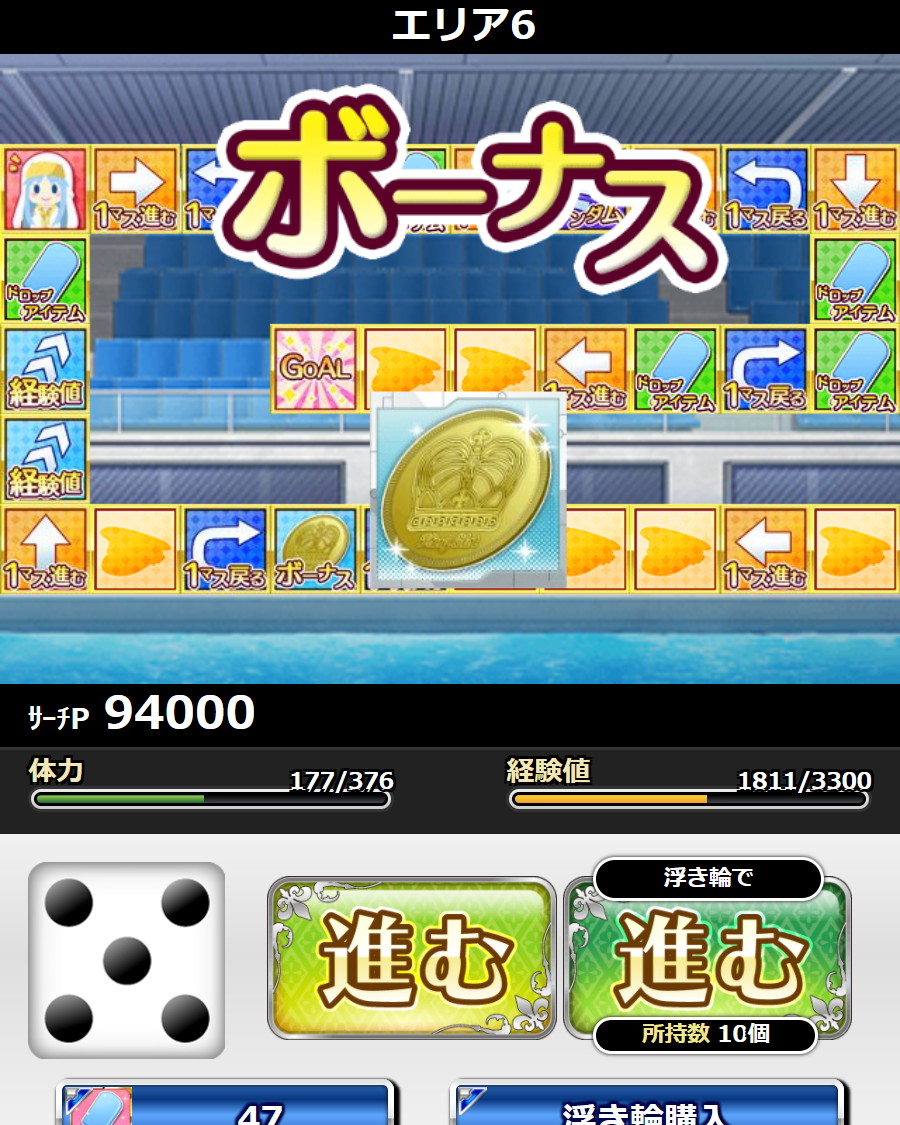This screenshot has width=900, height=1125.
Task: Open the 浮き輪購入 purchase button
Action: click(648, 1106)
